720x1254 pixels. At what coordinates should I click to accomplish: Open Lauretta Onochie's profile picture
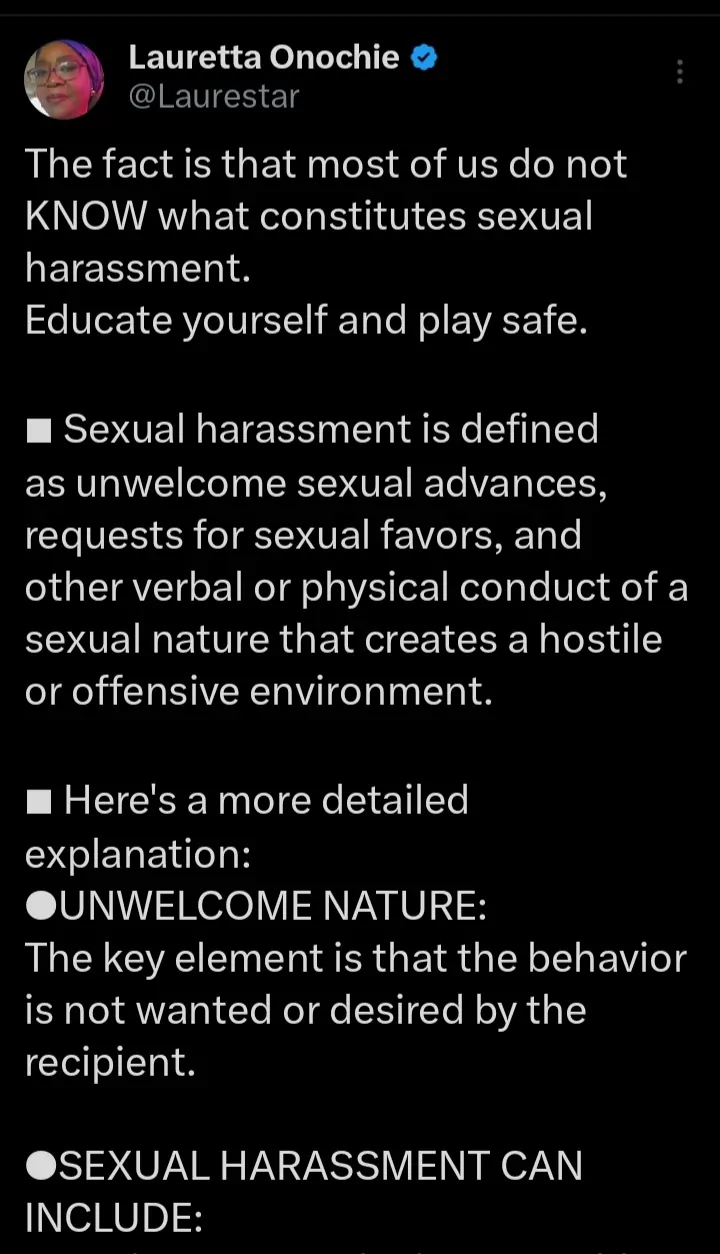pyautogui.click(x=64, y=79)
